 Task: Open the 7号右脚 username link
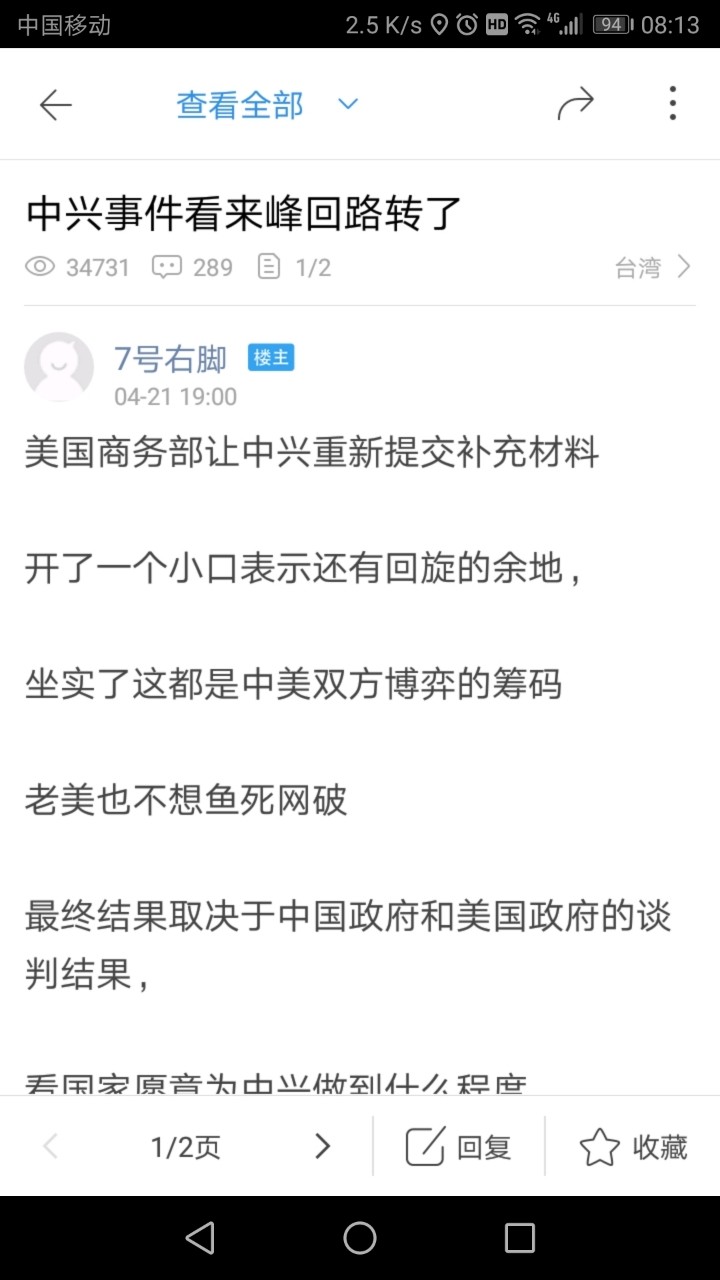(170, 358)
